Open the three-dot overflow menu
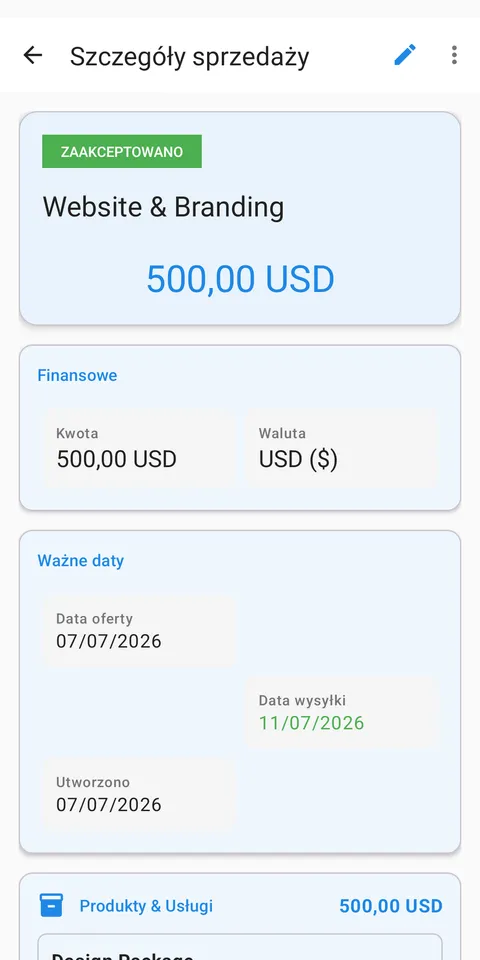This screenshot has height=960, width=480. [x=454, y=55]
